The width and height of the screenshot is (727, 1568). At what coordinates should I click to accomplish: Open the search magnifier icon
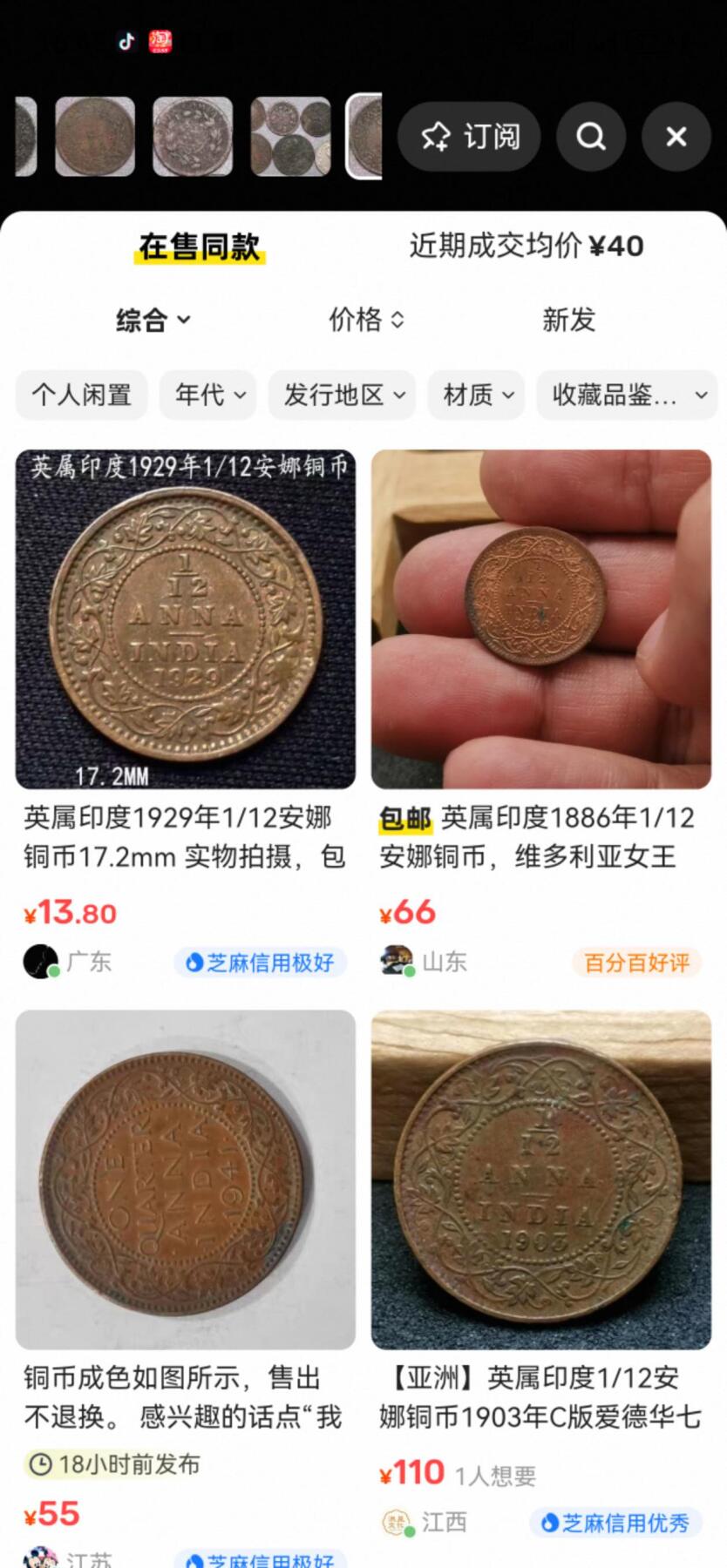(591, 137)
